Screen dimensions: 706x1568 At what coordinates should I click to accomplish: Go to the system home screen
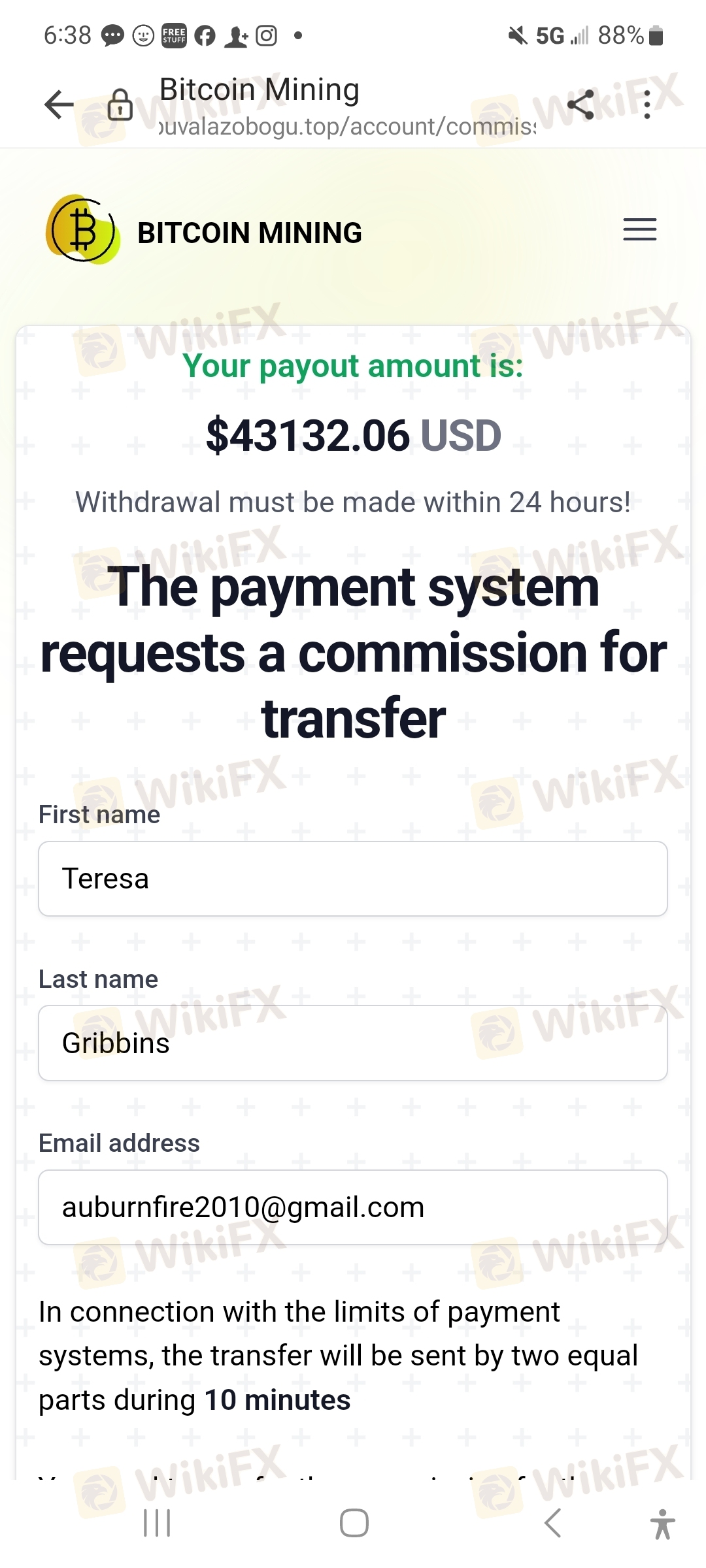click(x=354, y=1523)
